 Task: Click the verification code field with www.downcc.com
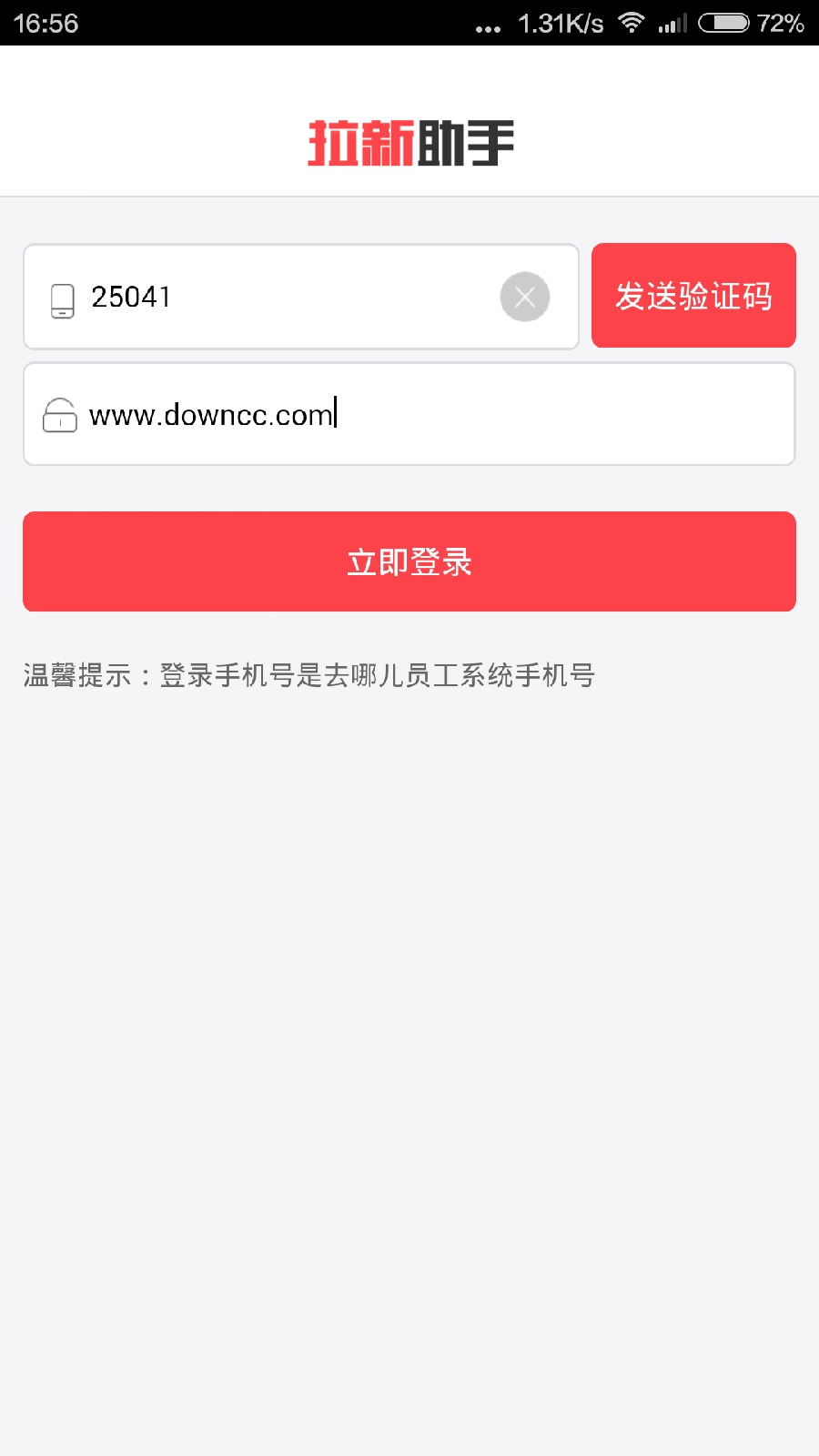(409, 414)
